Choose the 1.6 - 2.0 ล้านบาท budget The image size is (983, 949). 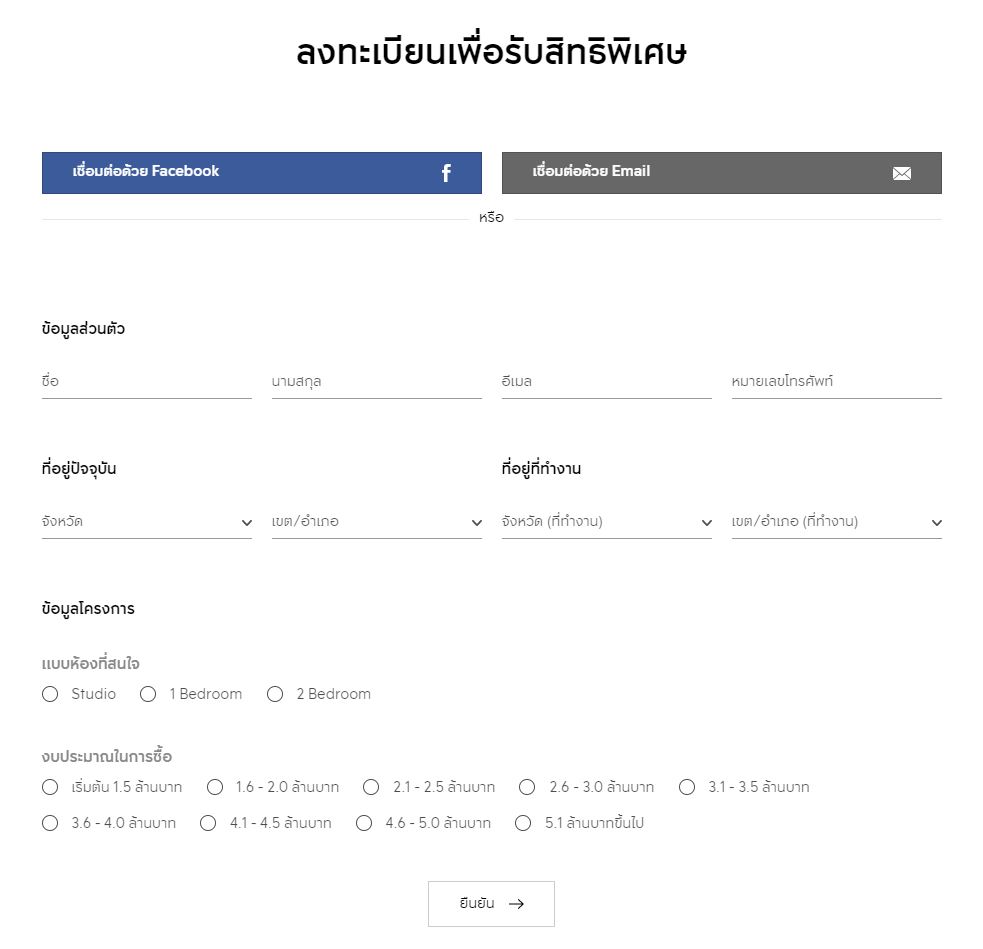(214, 787)
